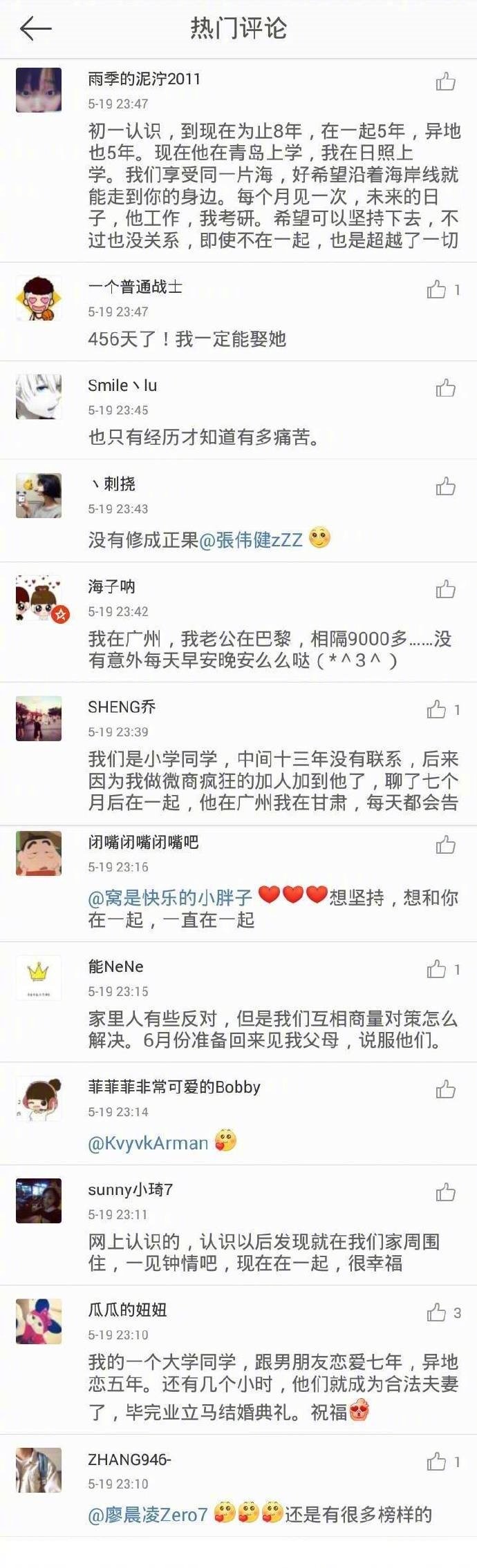View 海子呐's profile avatar

tap(39, 598)
